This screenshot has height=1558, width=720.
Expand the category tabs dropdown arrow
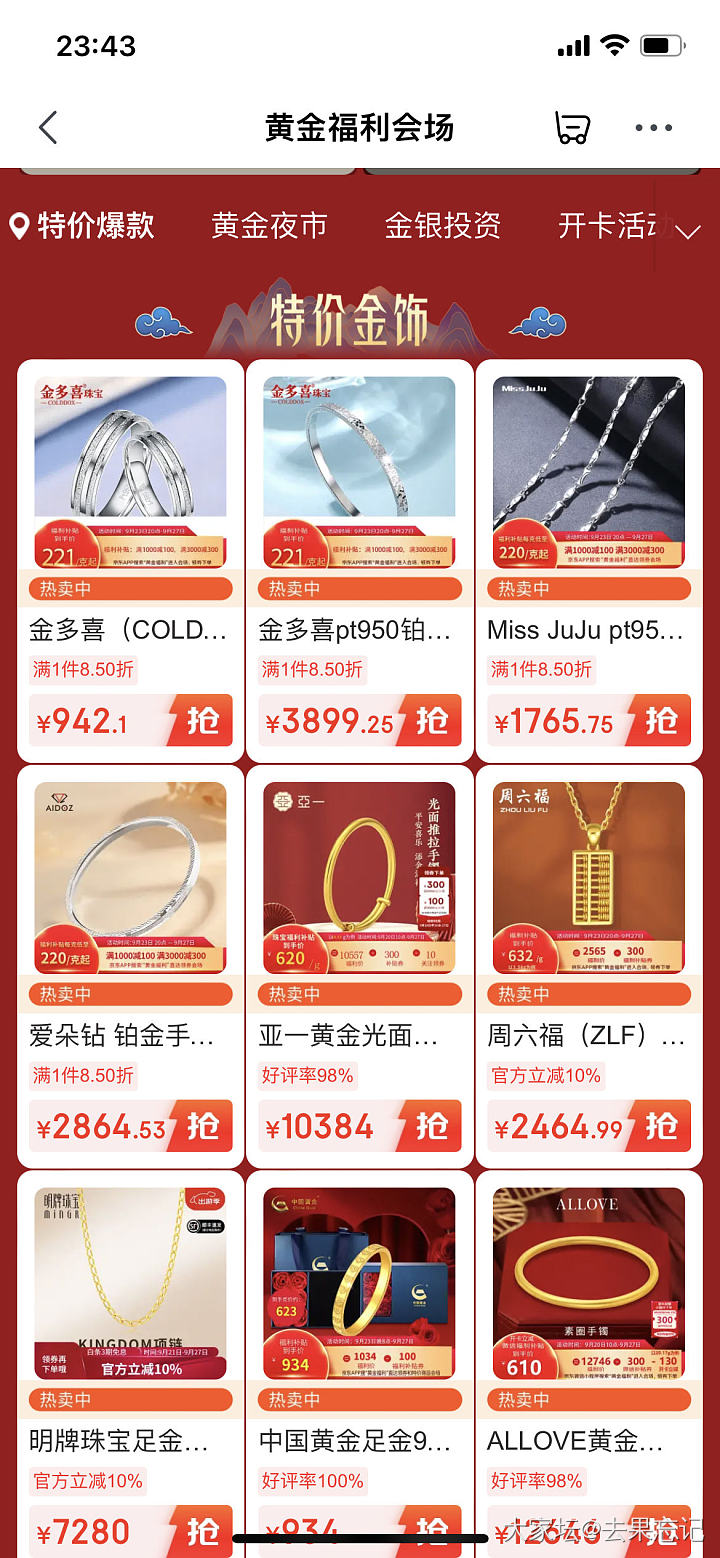point(689,232)
